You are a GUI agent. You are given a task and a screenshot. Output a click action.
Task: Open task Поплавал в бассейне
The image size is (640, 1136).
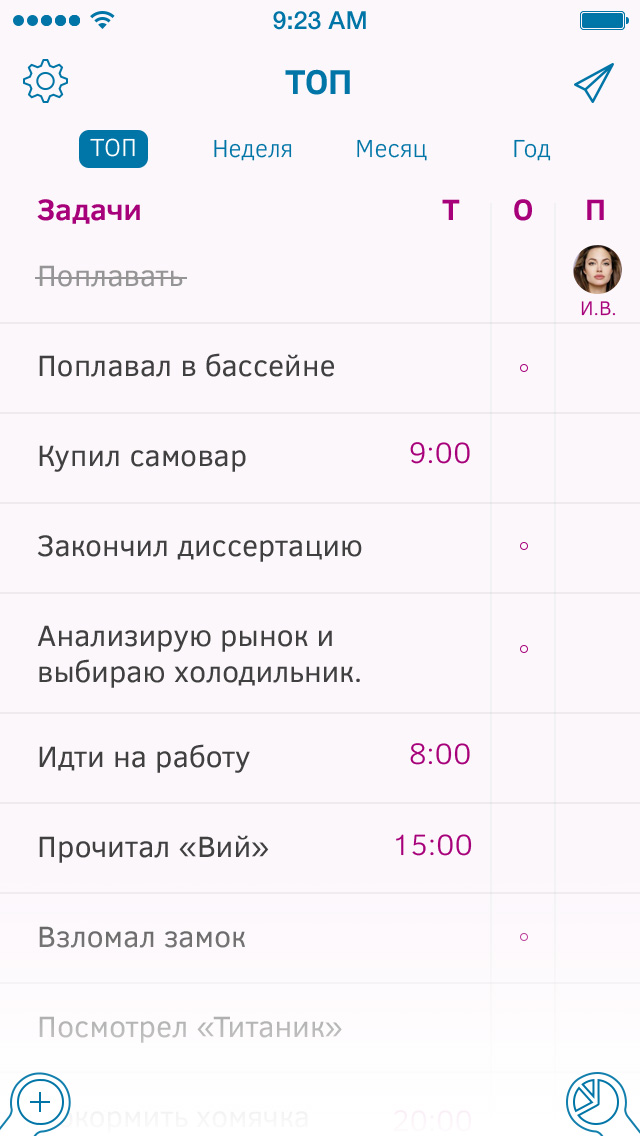186,367
